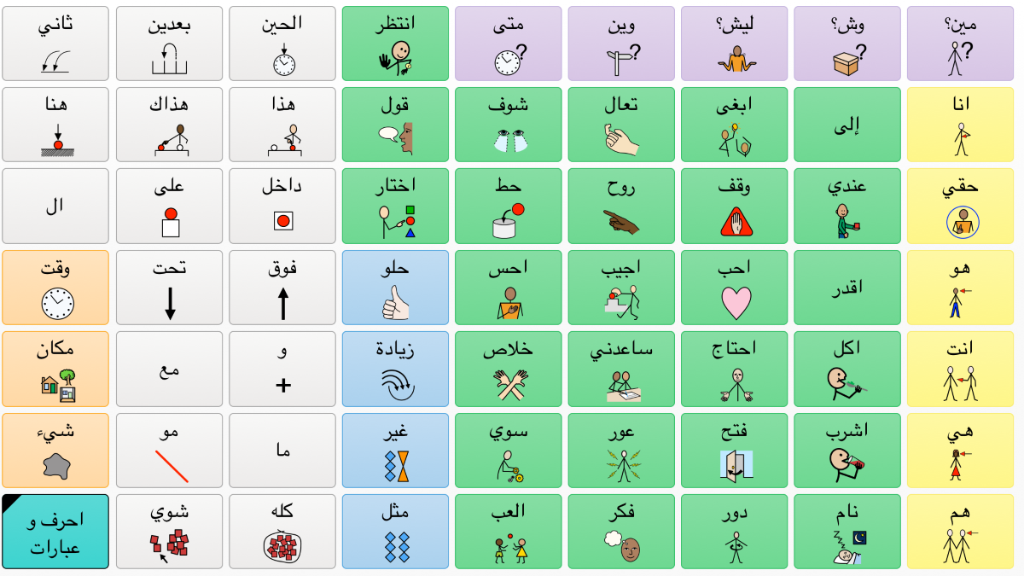The image size is (1024, 576).
Task: Choose the ساعدني help button
Action: pos(622,368)
